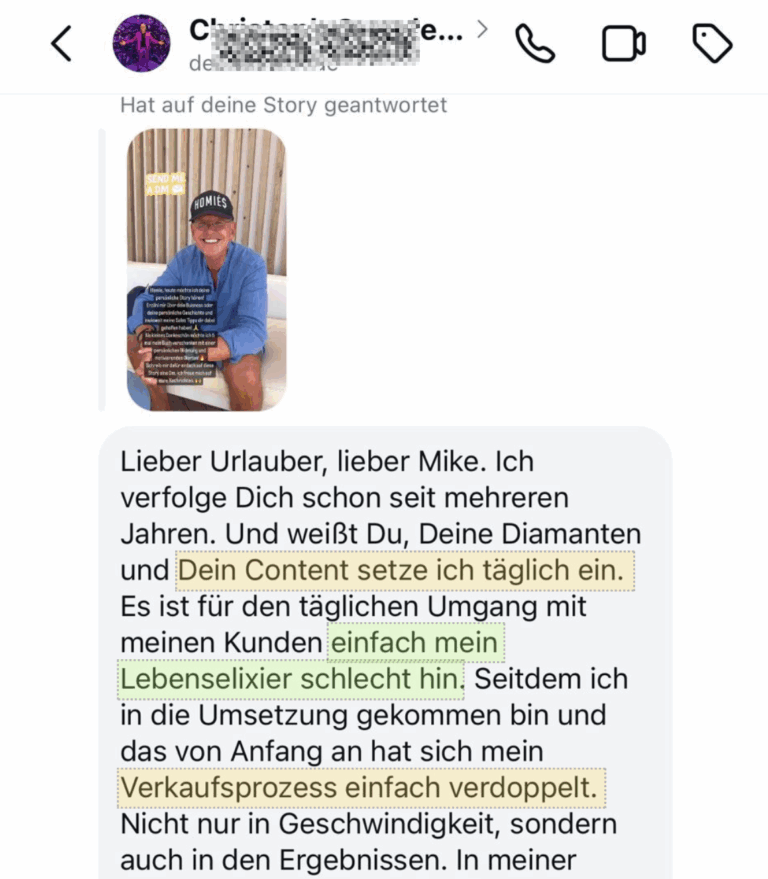Go back to the message list
The height and width of the screenshot is (879, 768).
[62, 44]
